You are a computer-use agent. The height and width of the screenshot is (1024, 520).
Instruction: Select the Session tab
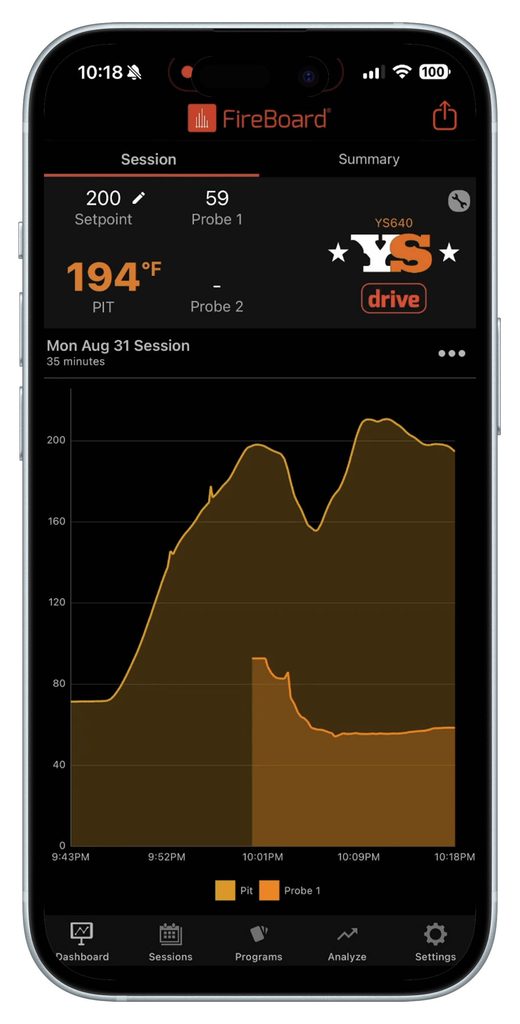point(148,159)
